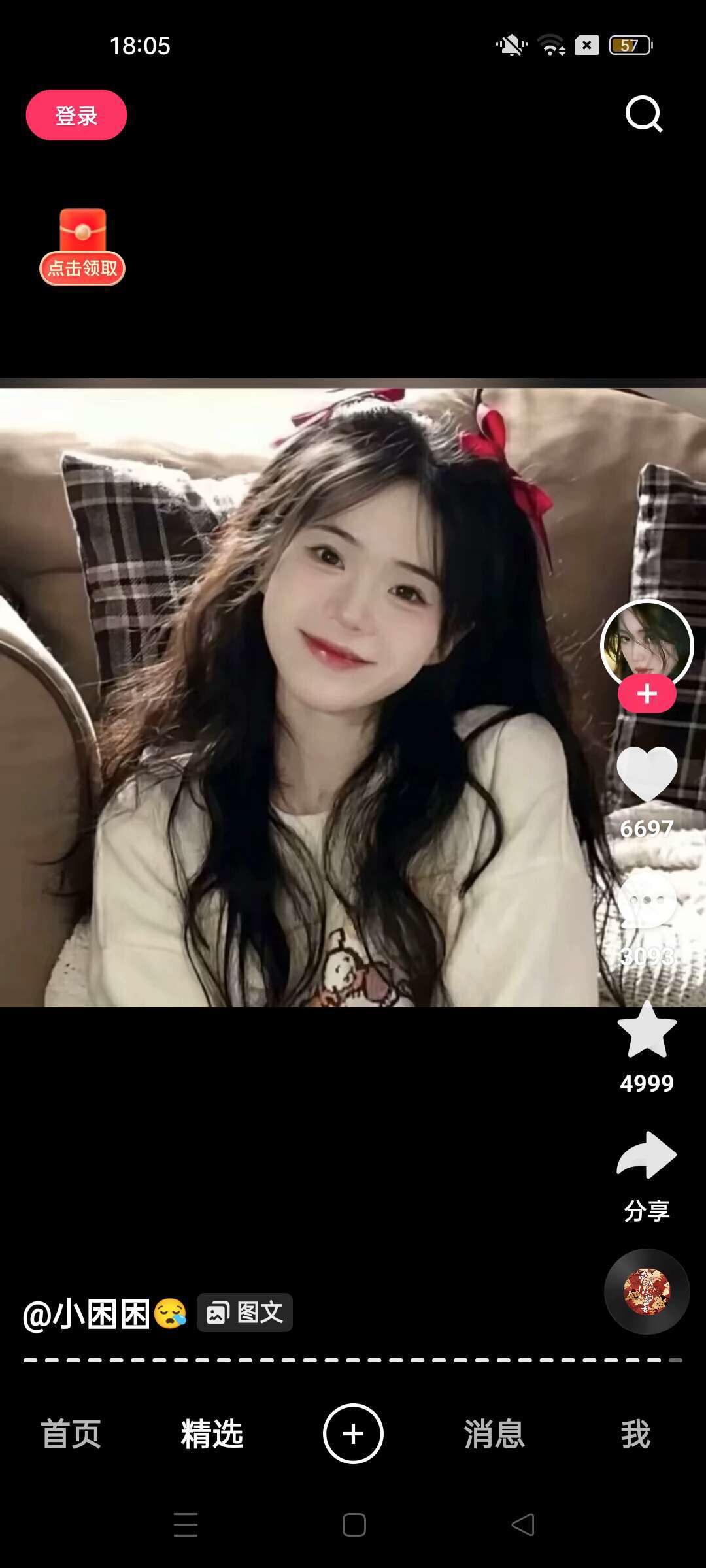
Task: Open the creator's profile avatar
Action: coord(647,644)
